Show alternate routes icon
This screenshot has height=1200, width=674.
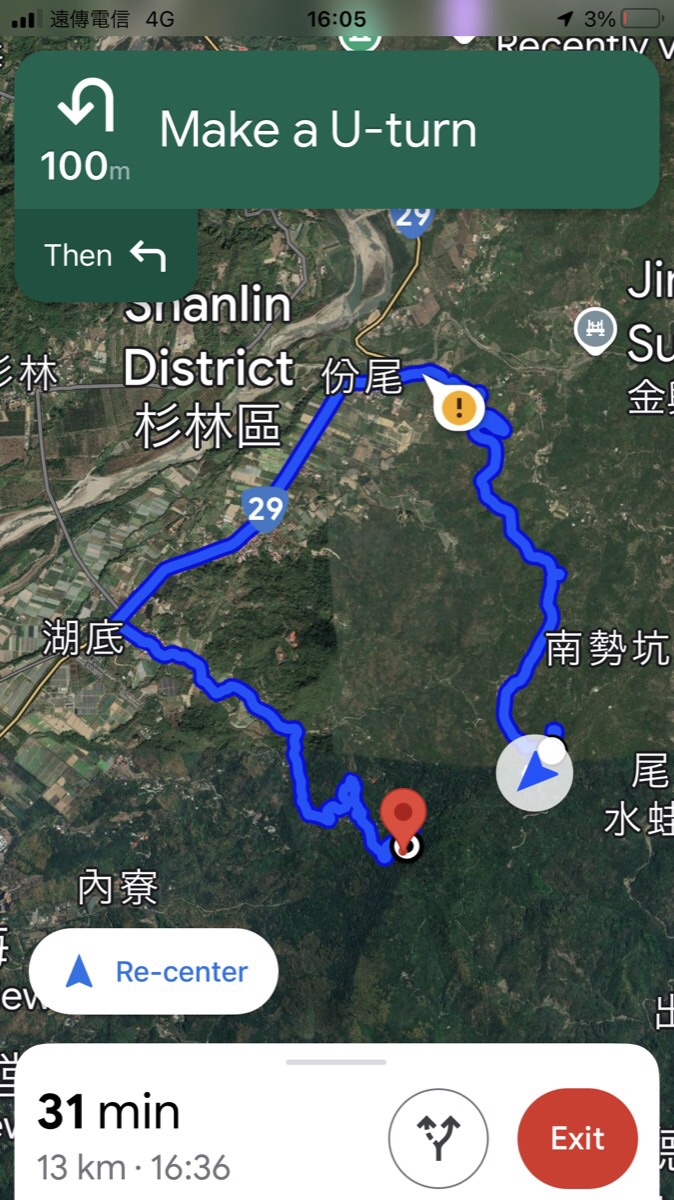click(x=438, y=1139)
